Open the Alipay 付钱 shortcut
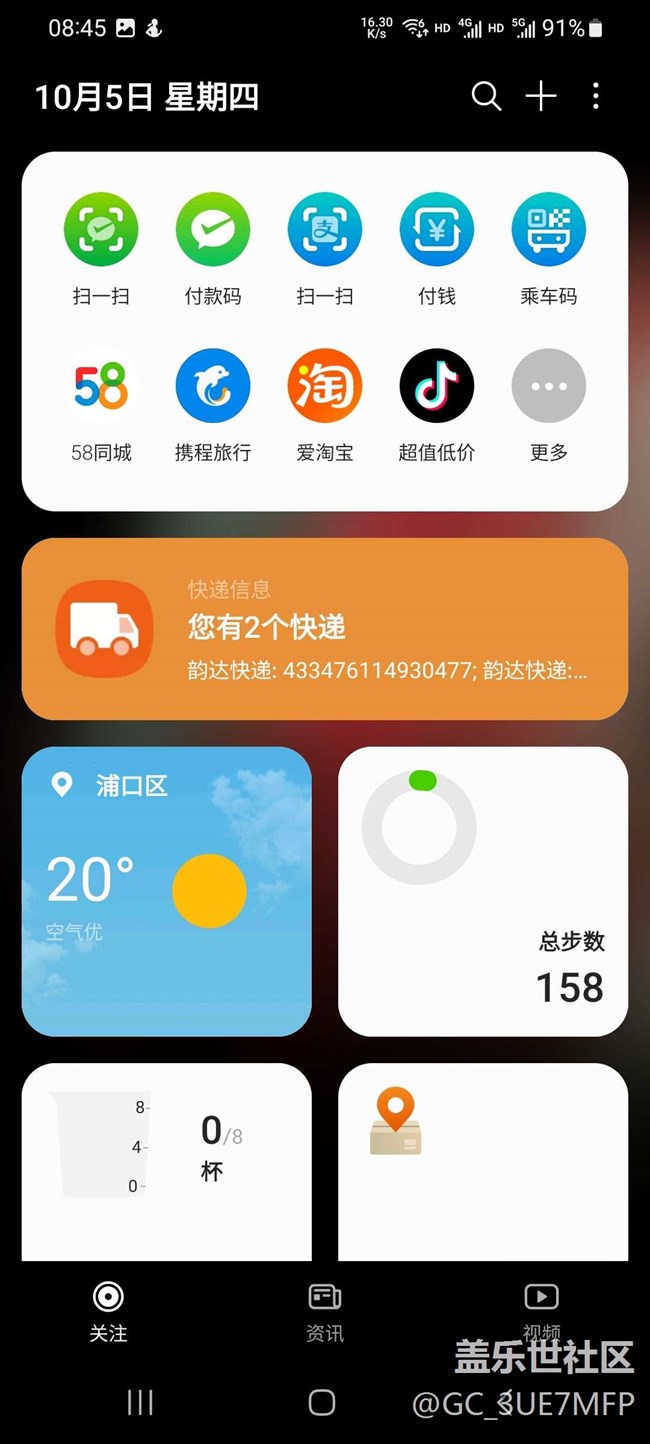The width and height of the screenshot is (650, 1444). tap(437, 231)
